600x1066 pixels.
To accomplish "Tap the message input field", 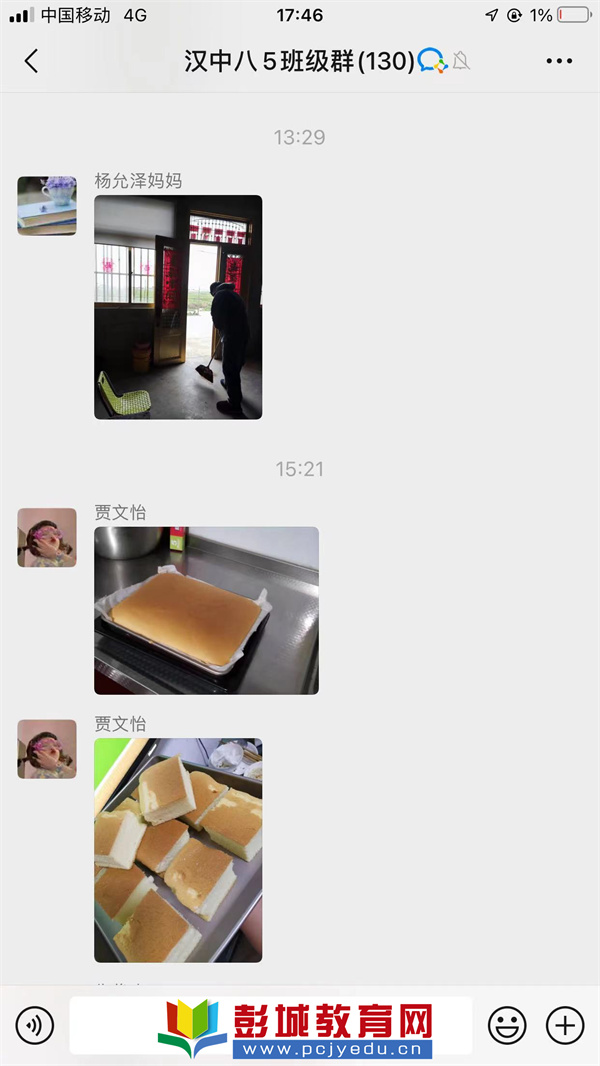I will pyautogui.click(x=270, y=1025).
